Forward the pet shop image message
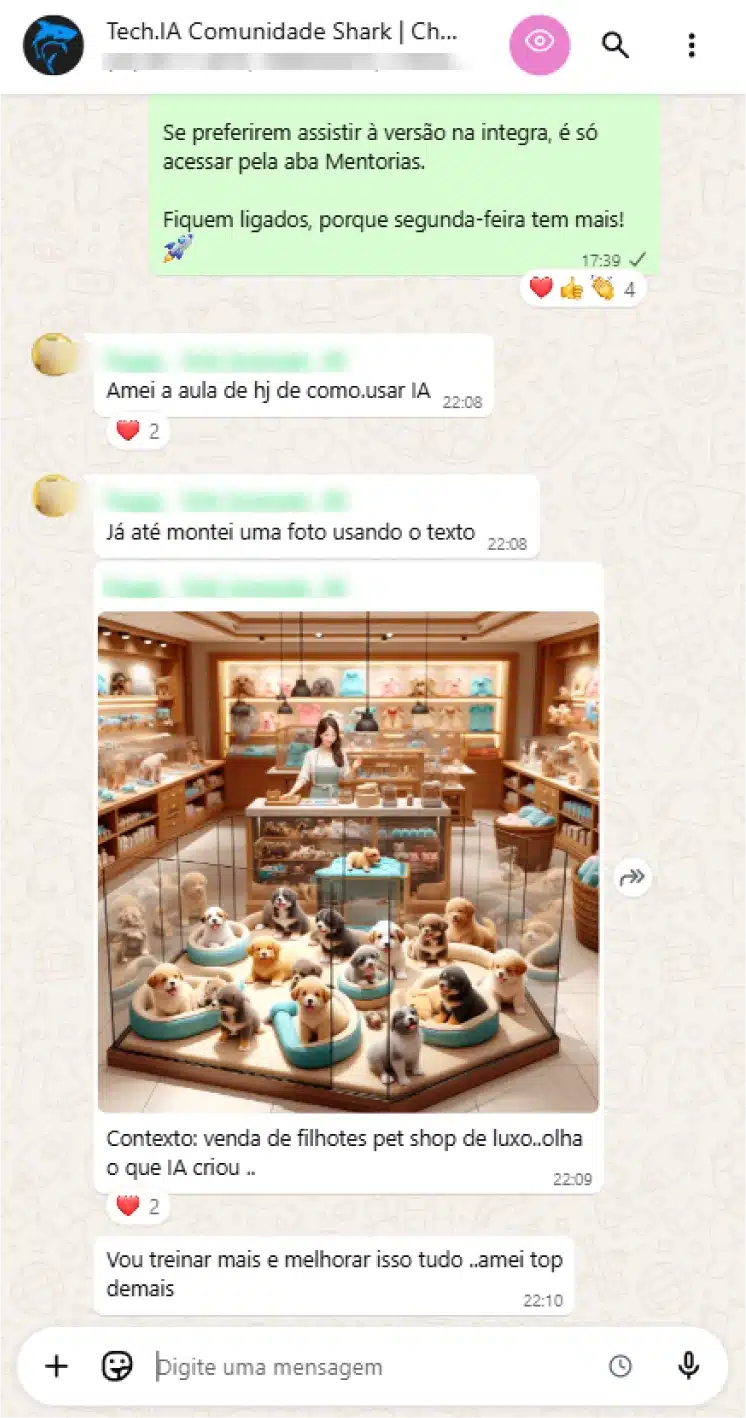The height and width of the screenshot is (1418, 746). coord(633,877)
